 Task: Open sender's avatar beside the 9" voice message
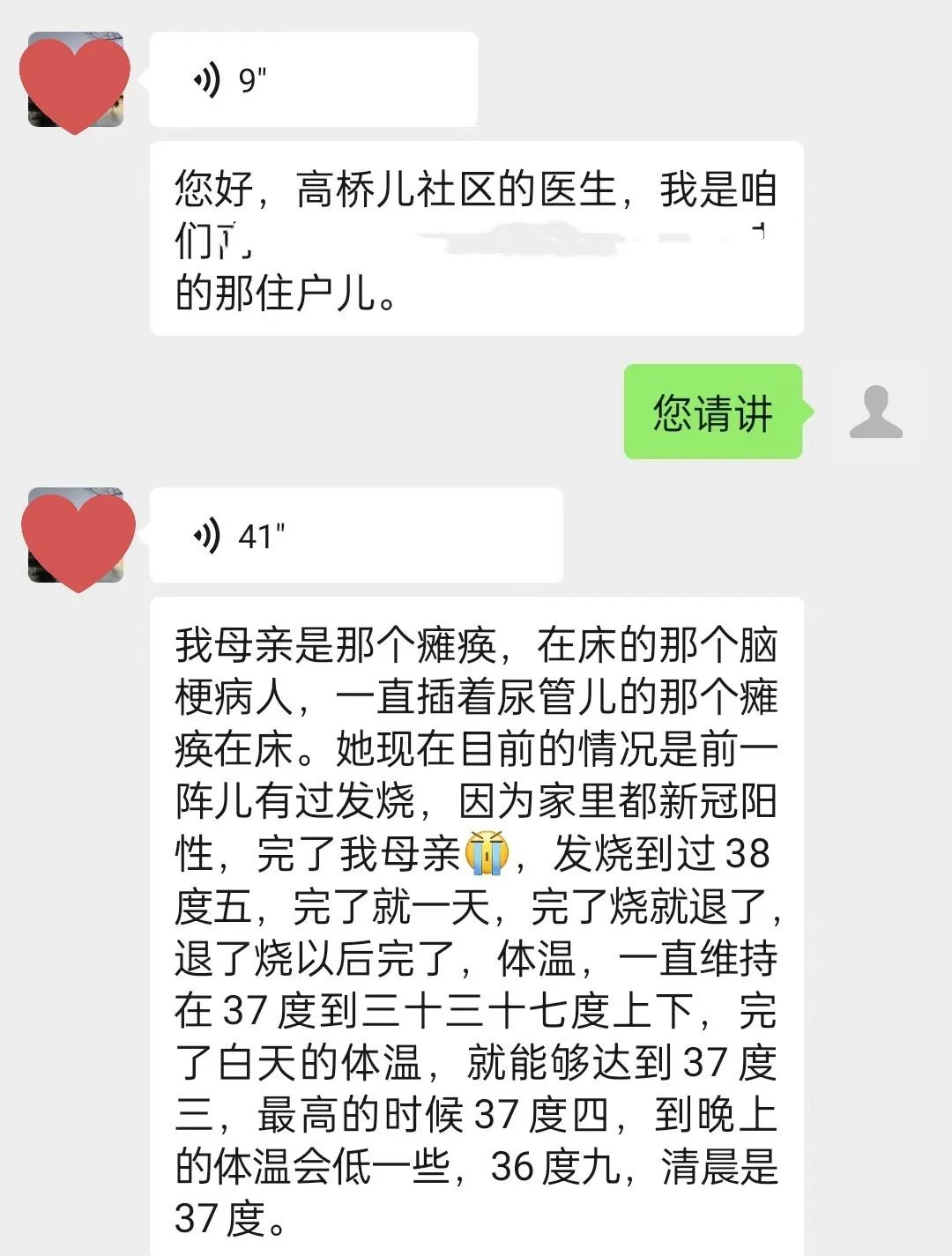(76, 81)
